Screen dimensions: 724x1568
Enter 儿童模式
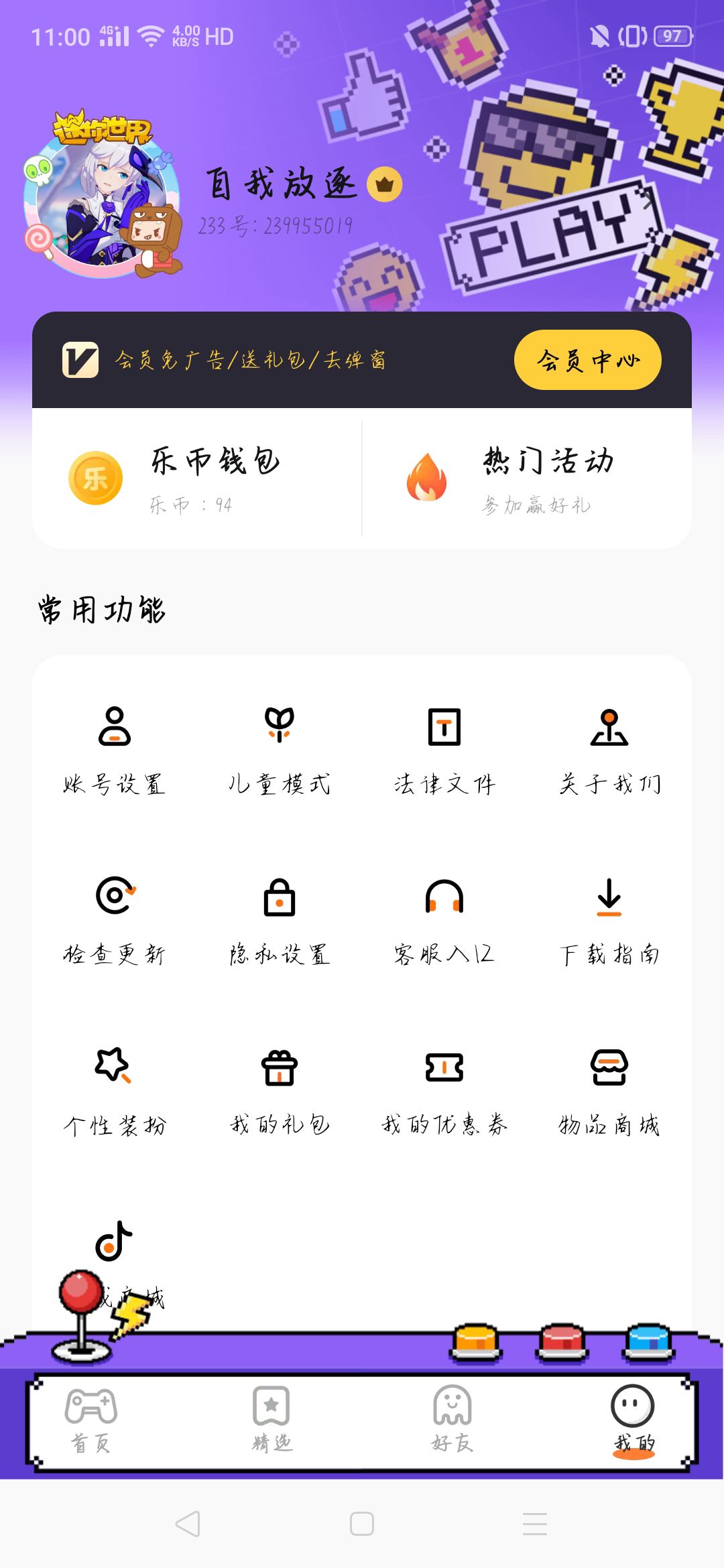pyautogui.click(x=280, y=750)
